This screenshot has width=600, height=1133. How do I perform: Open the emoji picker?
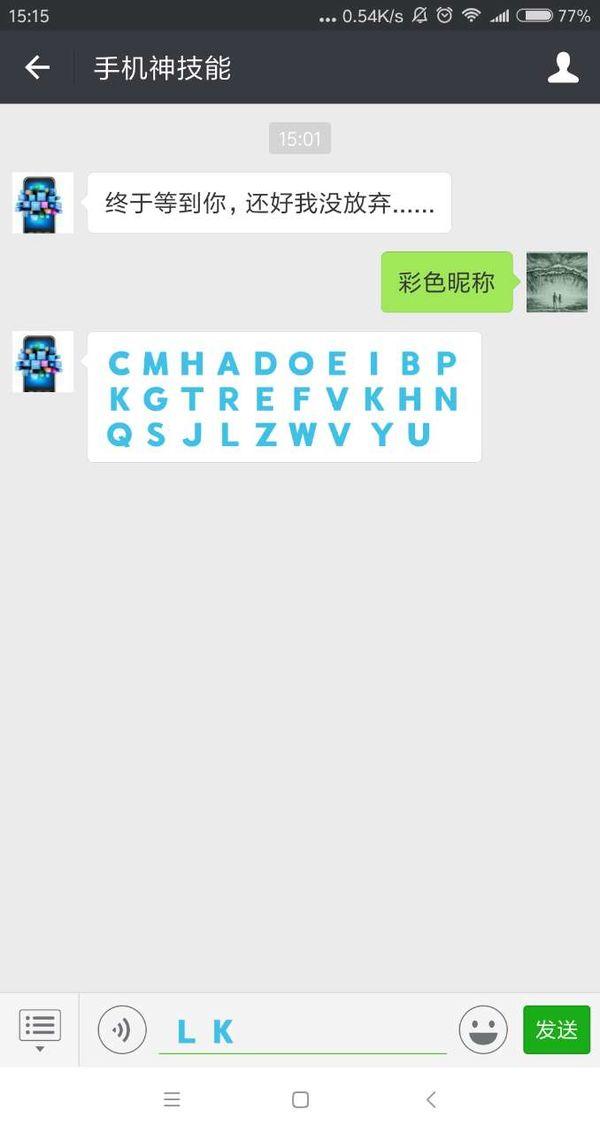click(x=483, y=1029)
